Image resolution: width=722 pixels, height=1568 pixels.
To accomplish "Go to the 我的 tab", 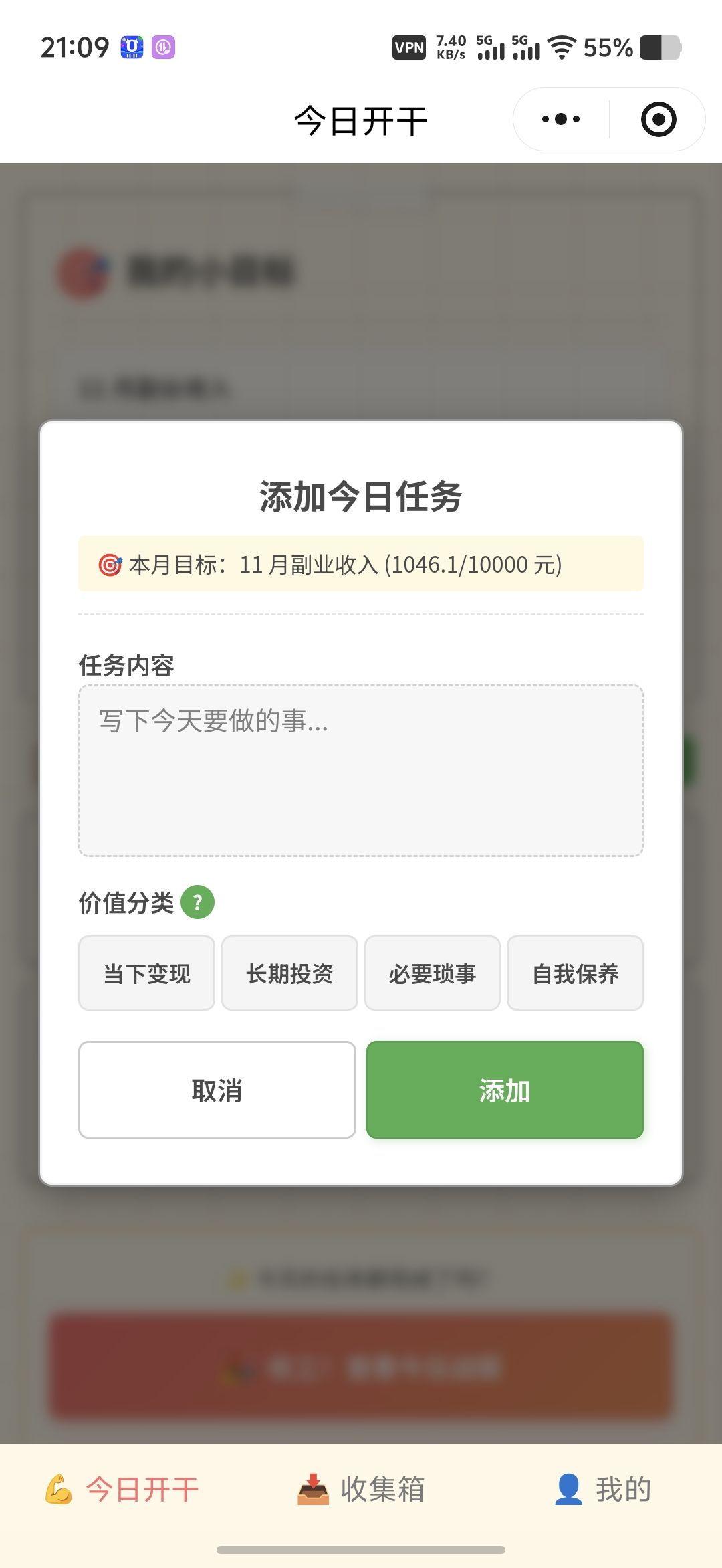I will [602, 1490].
